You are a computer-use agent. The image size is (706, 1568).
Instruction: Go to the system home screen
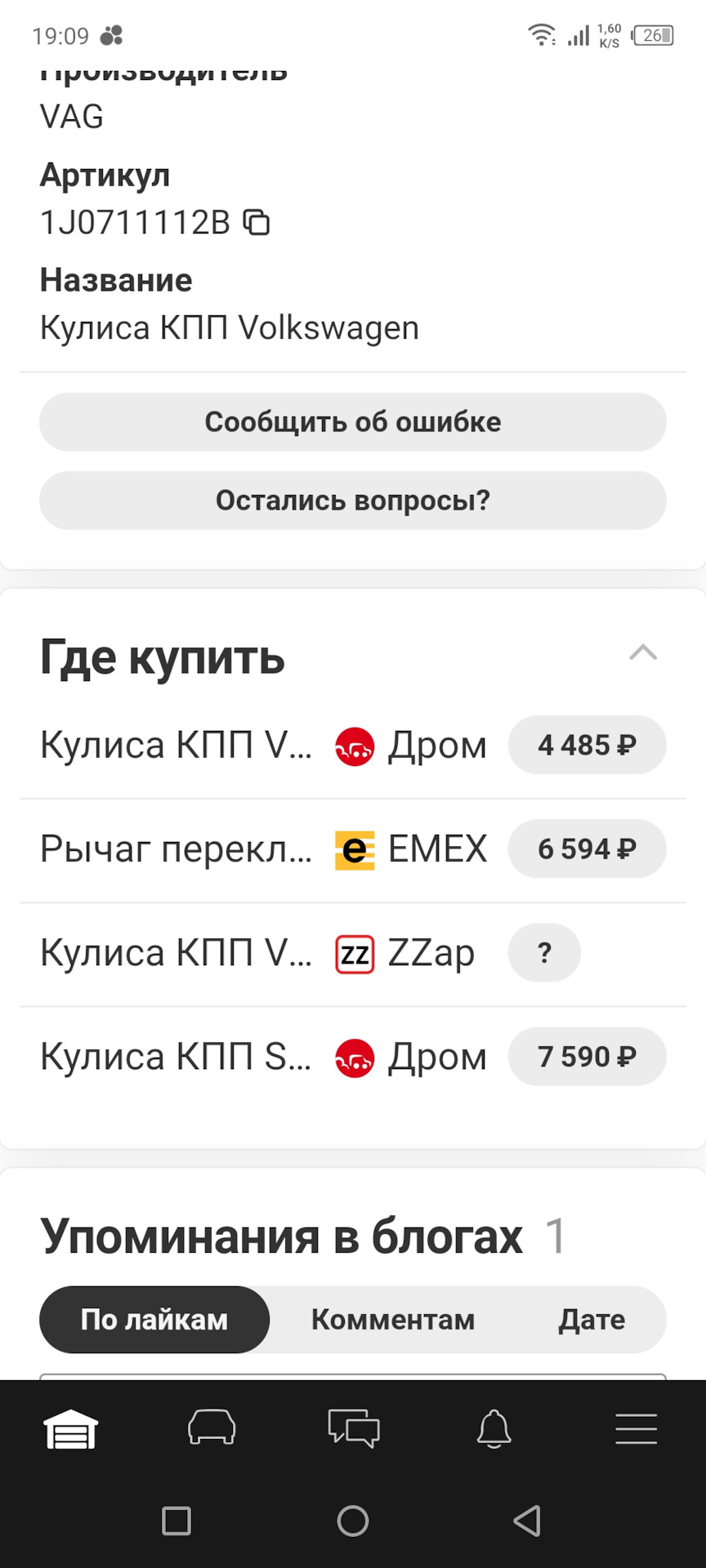coord(353,1521)
